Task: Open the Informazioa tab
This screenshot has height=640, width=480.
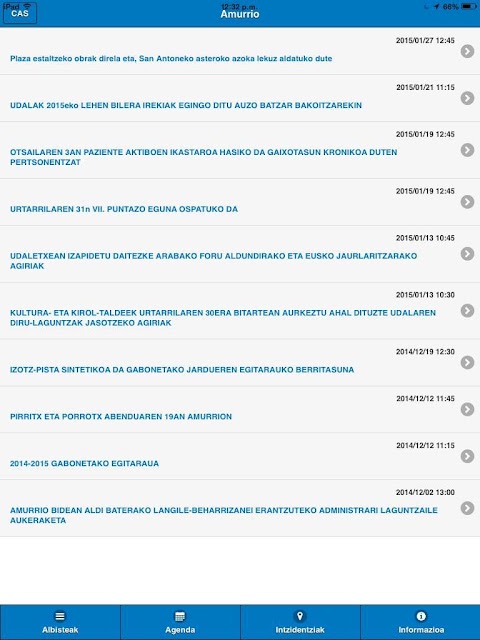Action: (421, 622)
